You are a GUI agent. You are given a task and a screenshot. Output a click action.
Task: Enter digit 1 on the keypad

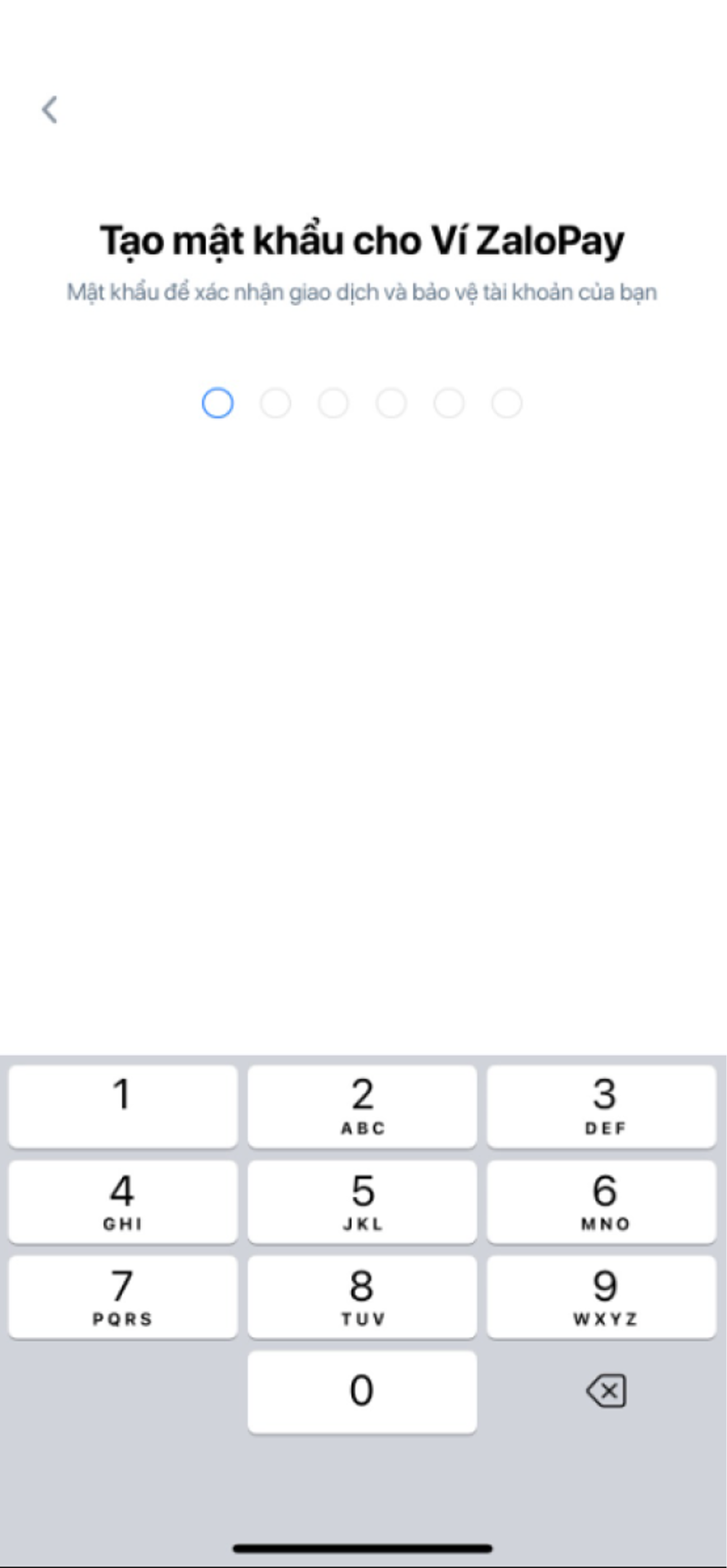[x=122, y=1106]
